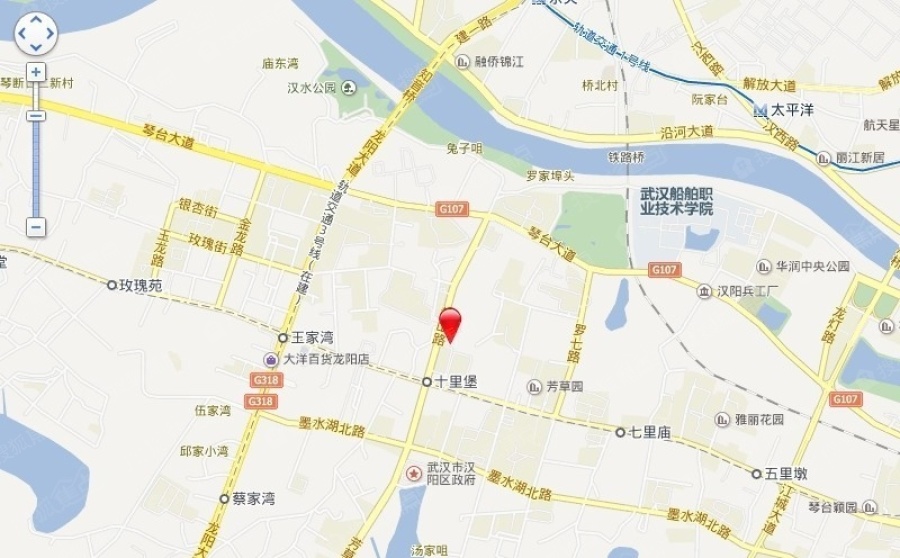The width and height of the screenshot is (900, 558).
Task: Select the red location marker
Action: (x=451, y=323)
